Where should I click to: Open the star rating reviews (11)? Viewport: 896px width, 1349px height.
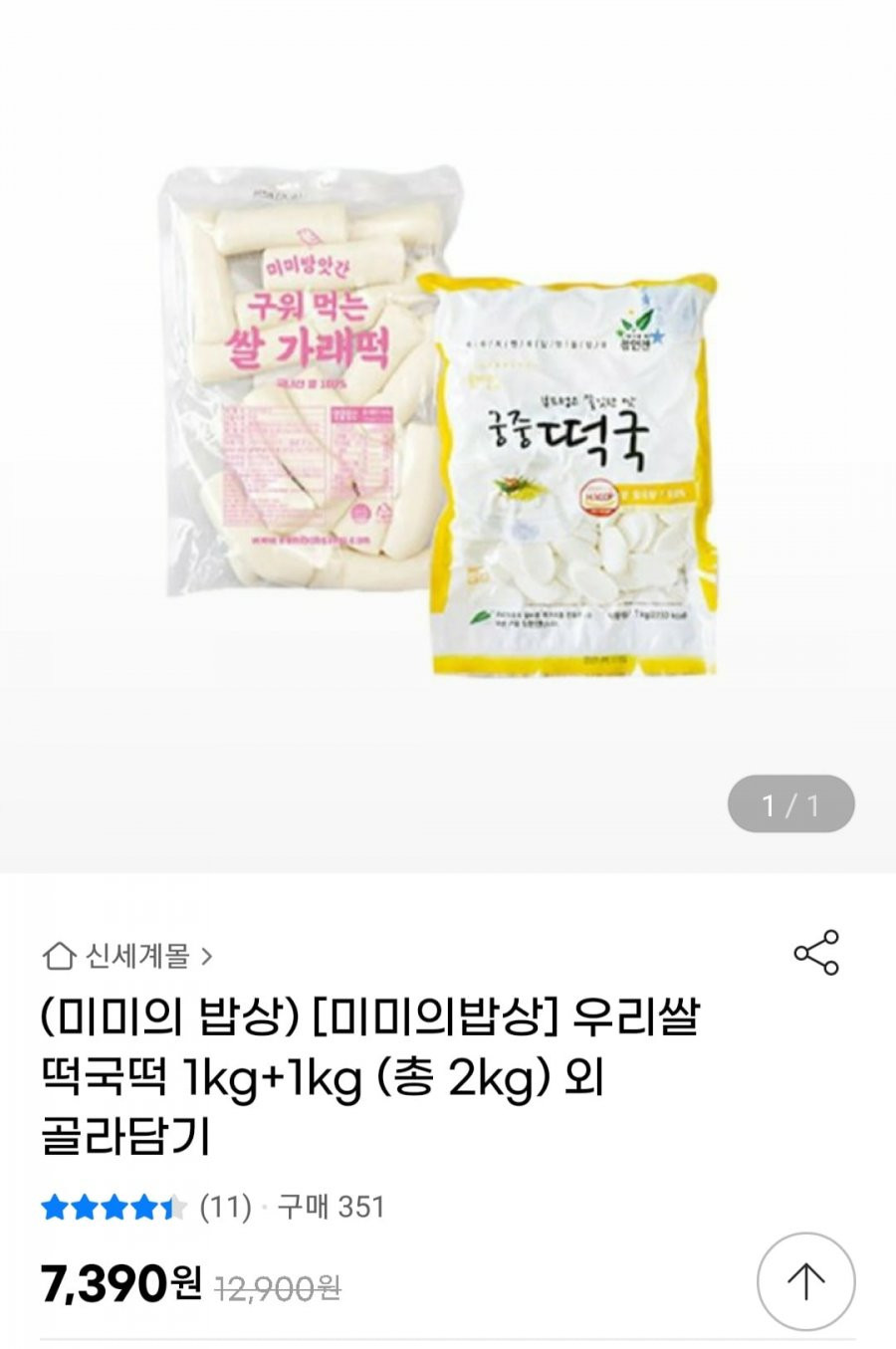[145, 1208]
